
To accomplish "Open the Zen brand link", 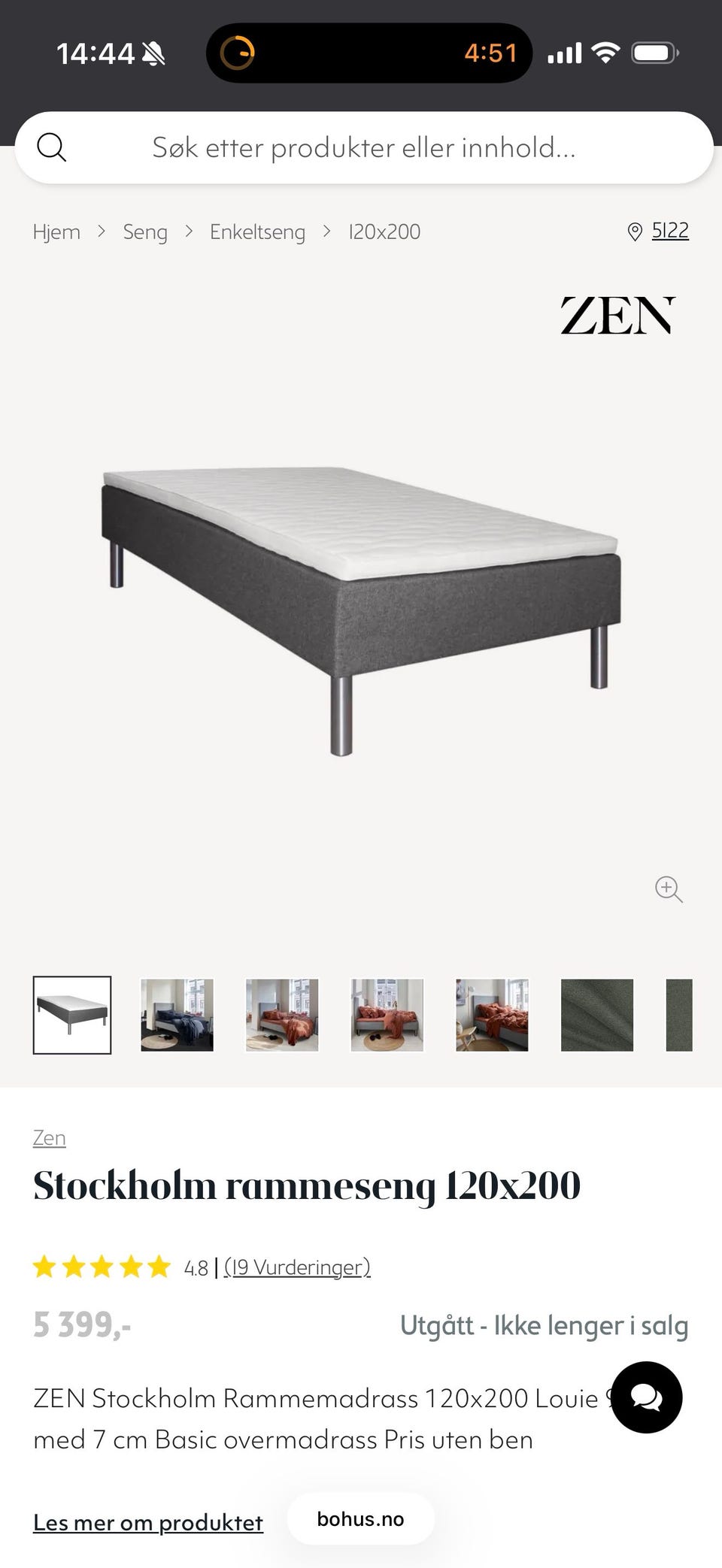I will click(x=49, y=1138).
